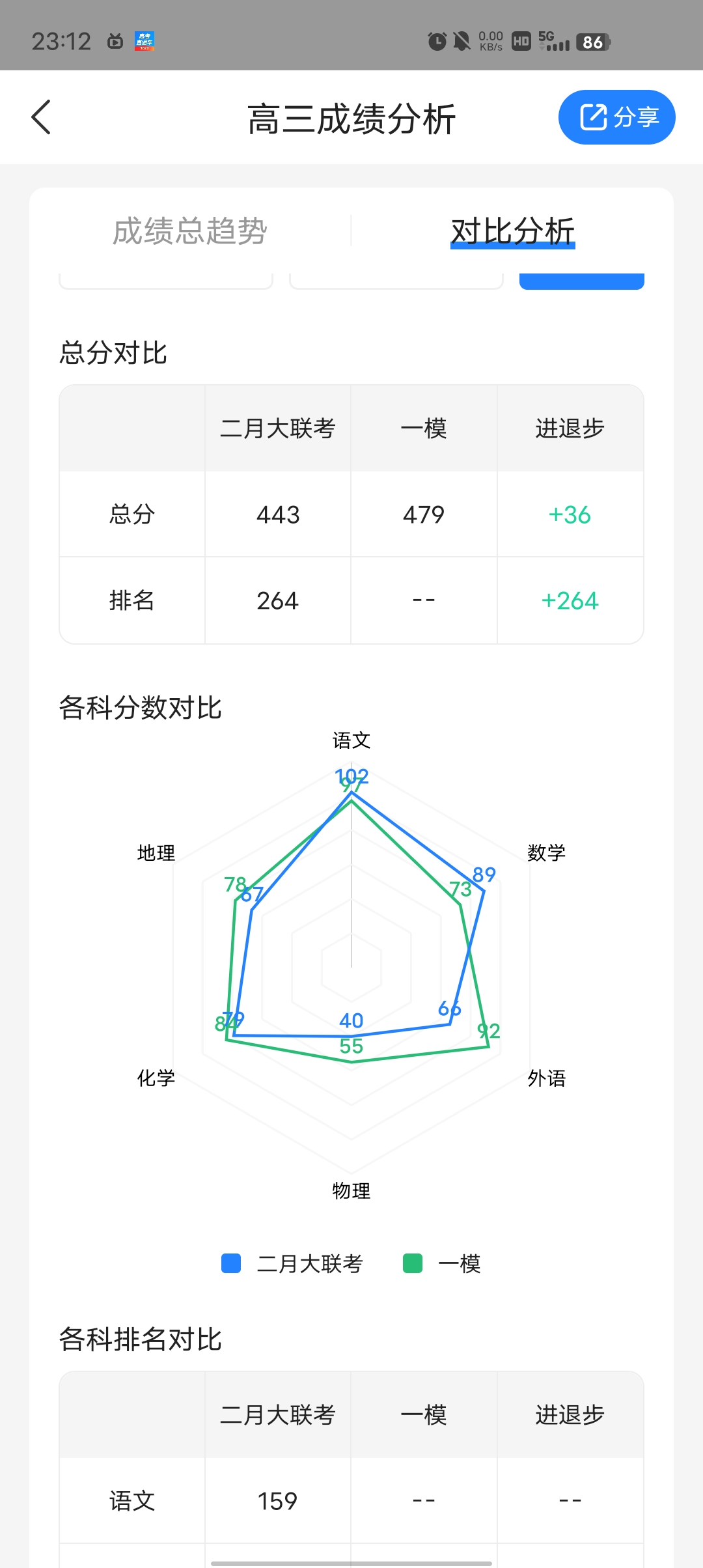Toggle 二月大联考 series in chart legend
Screen dimensions: 703x1568
point(293,1263)
